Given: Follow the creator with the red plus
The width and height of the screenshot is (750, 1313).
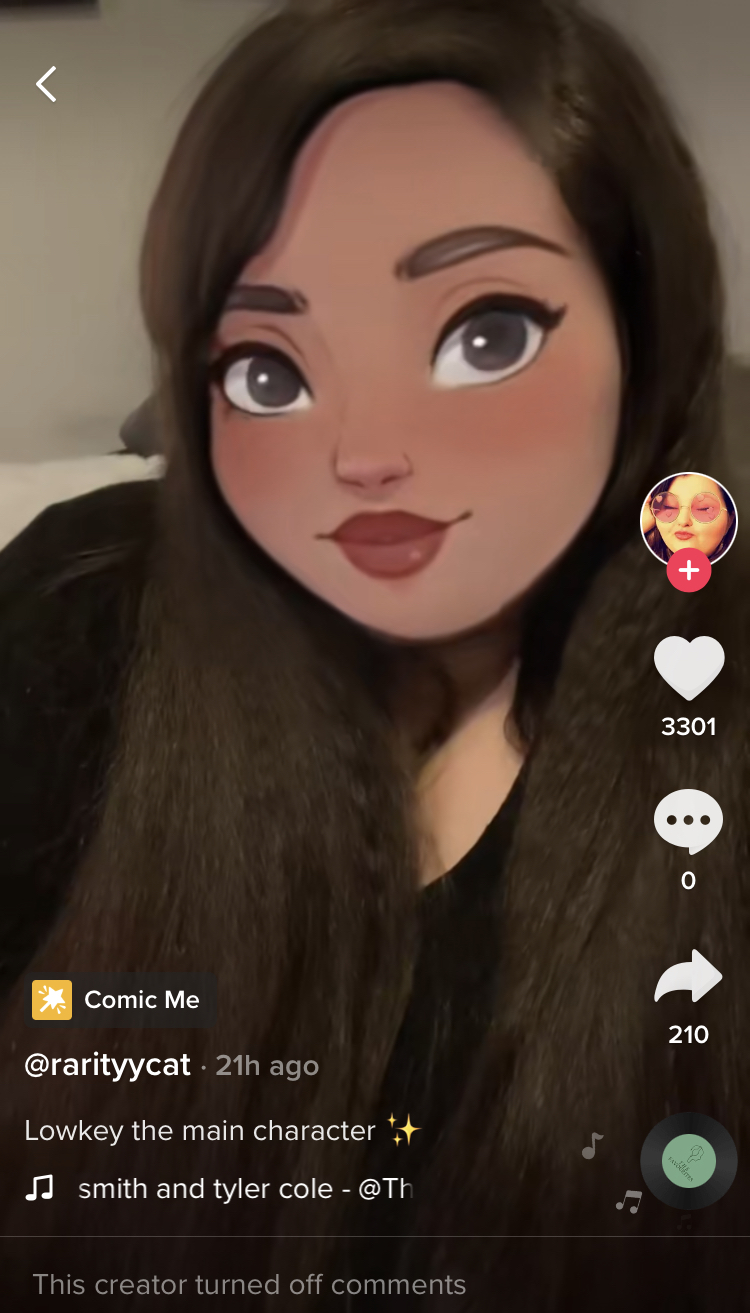Looking at the screenshot, I should 688,571.
